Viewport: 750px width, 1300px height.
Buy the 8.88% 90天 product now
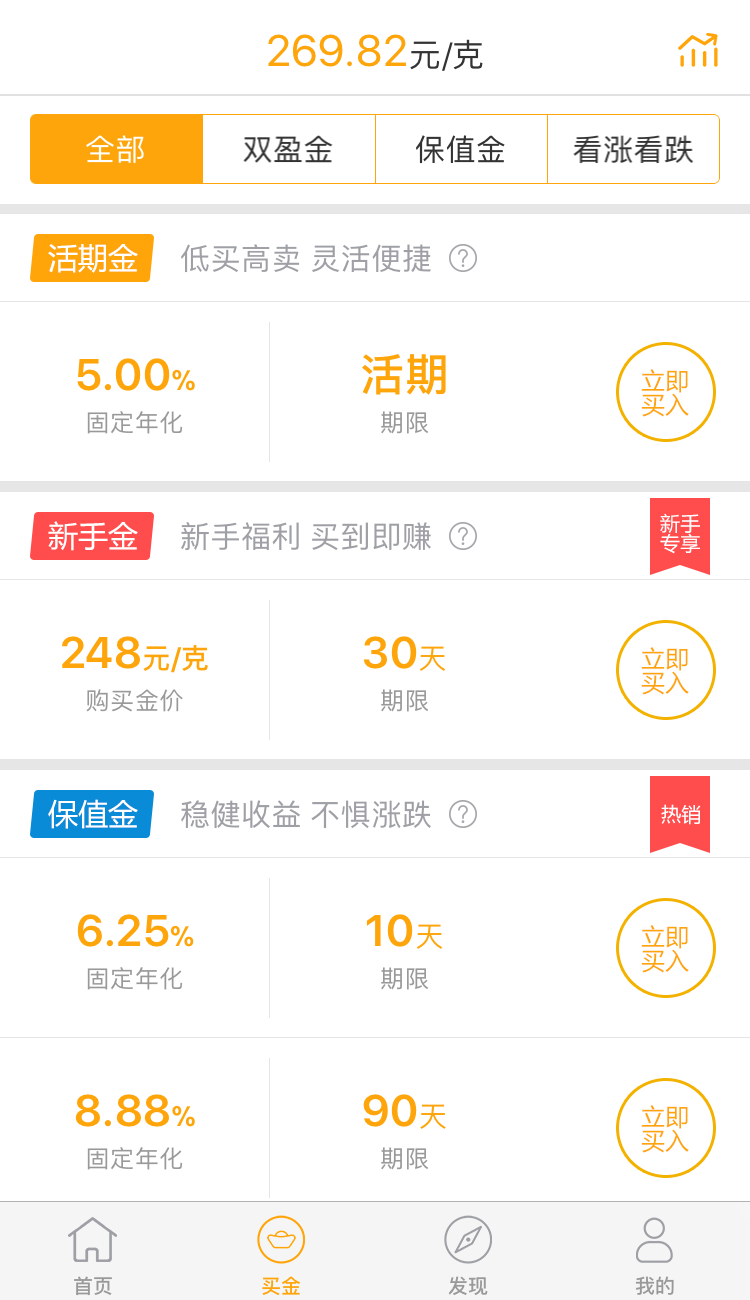pyautogui.click(x=665, y=1127)
